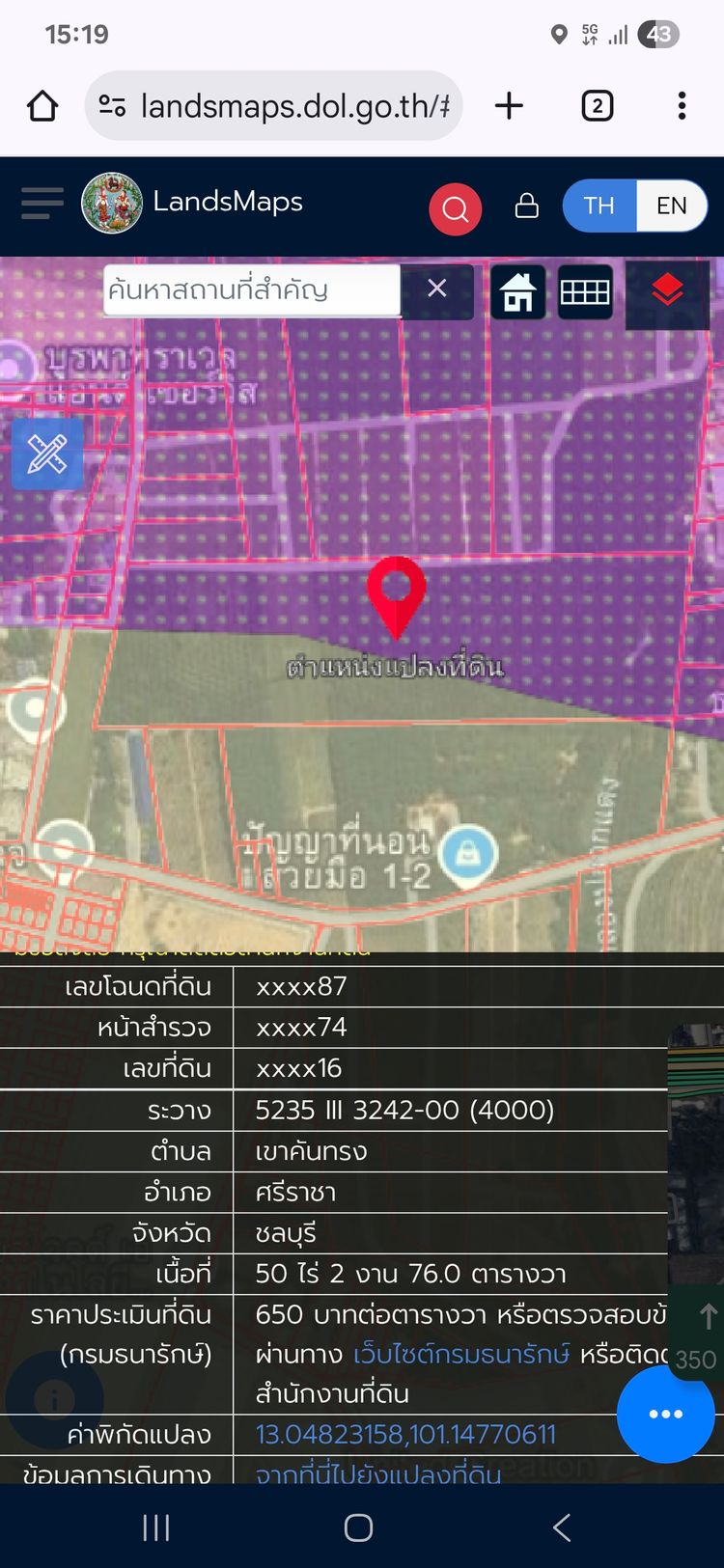Screen dimensions: 724x1568
Task: Clear the place search box
Action: (x=437, y=289)
